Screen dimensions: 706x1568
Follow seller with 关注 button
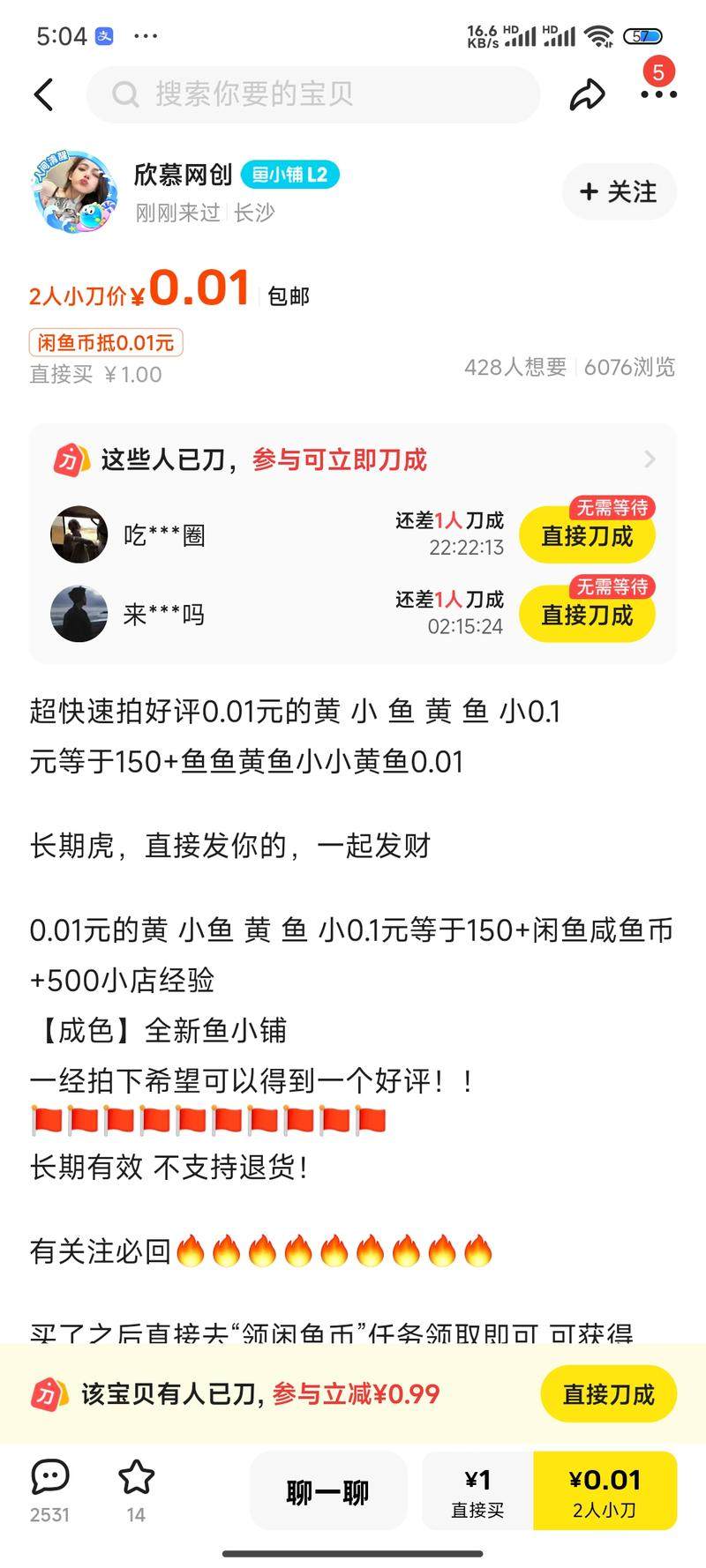click(x=619, y=191)
